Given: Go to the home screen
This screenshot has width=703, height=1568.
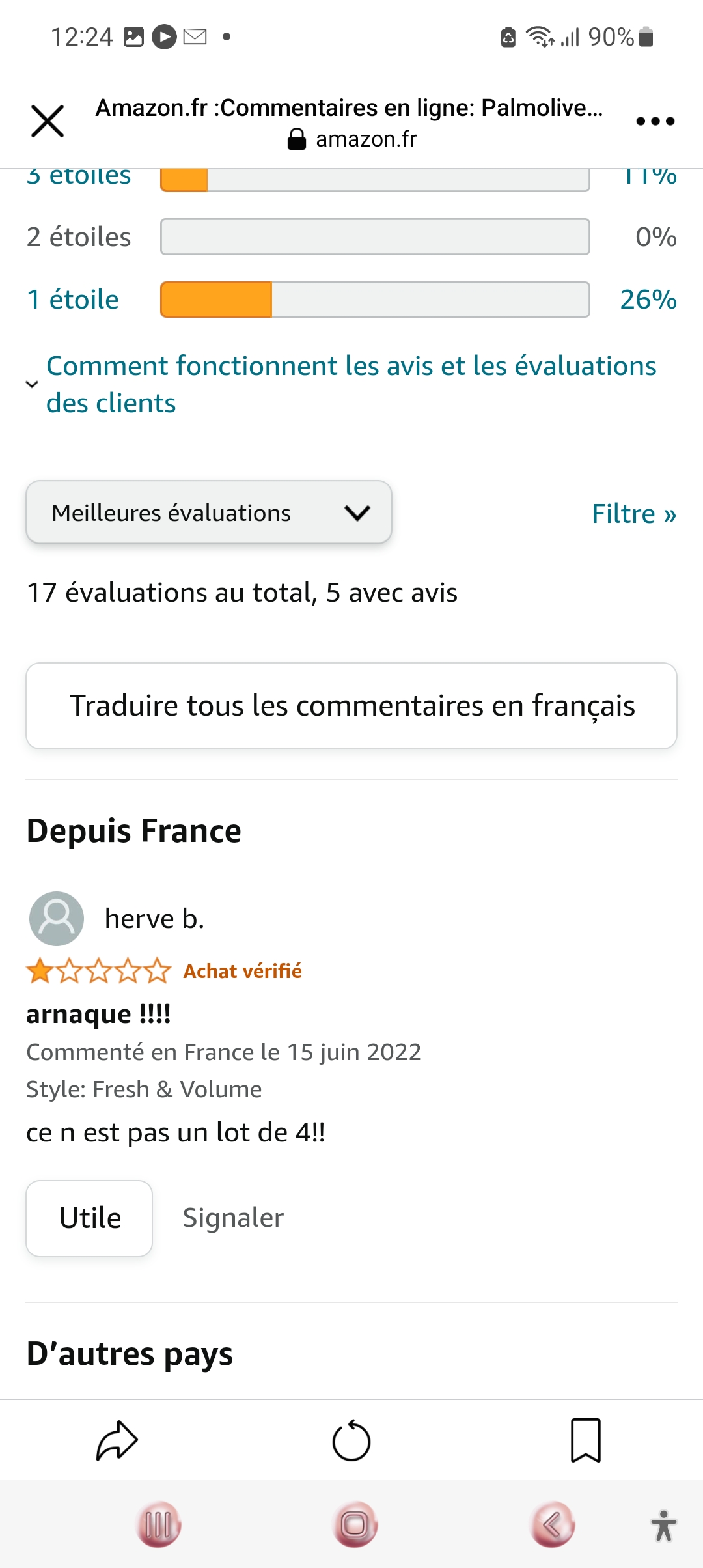Looking at the screenshot, I should [x=355, y=1524].
